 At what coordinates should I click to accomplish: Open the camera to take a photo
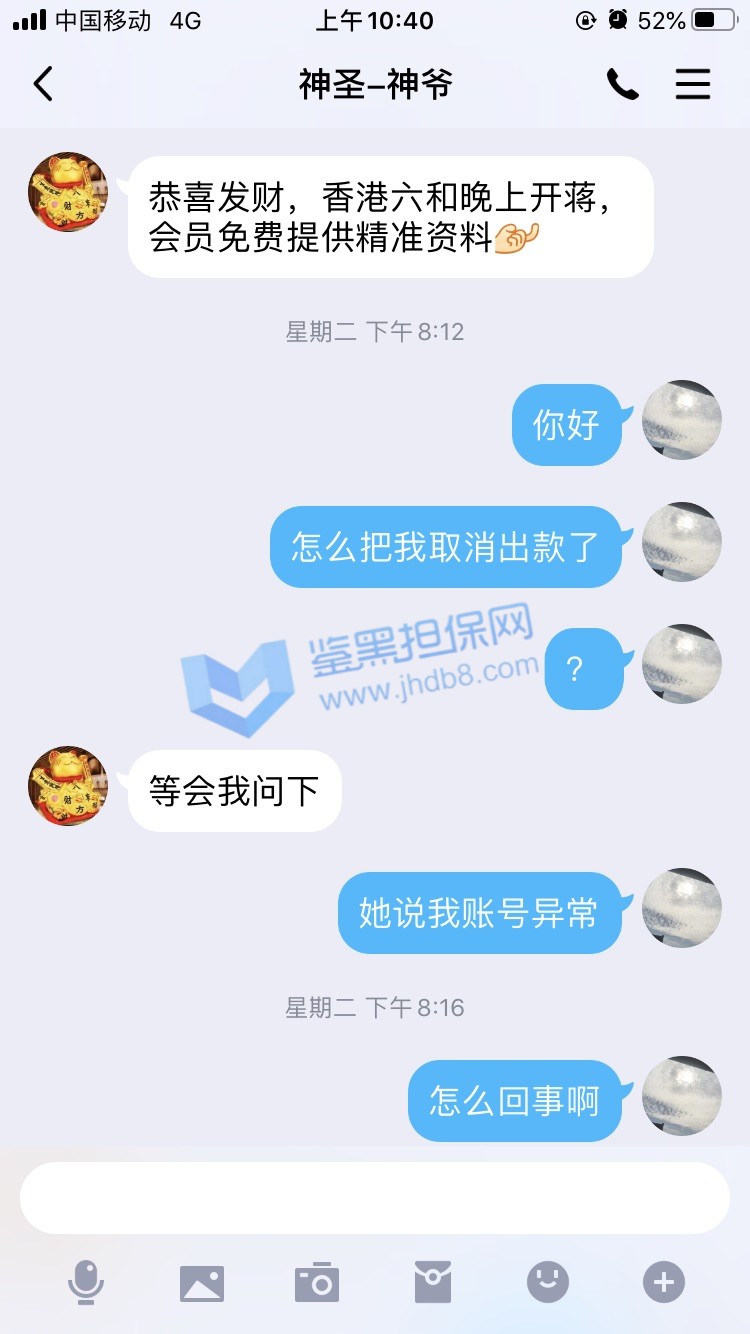pos(317,1282)
